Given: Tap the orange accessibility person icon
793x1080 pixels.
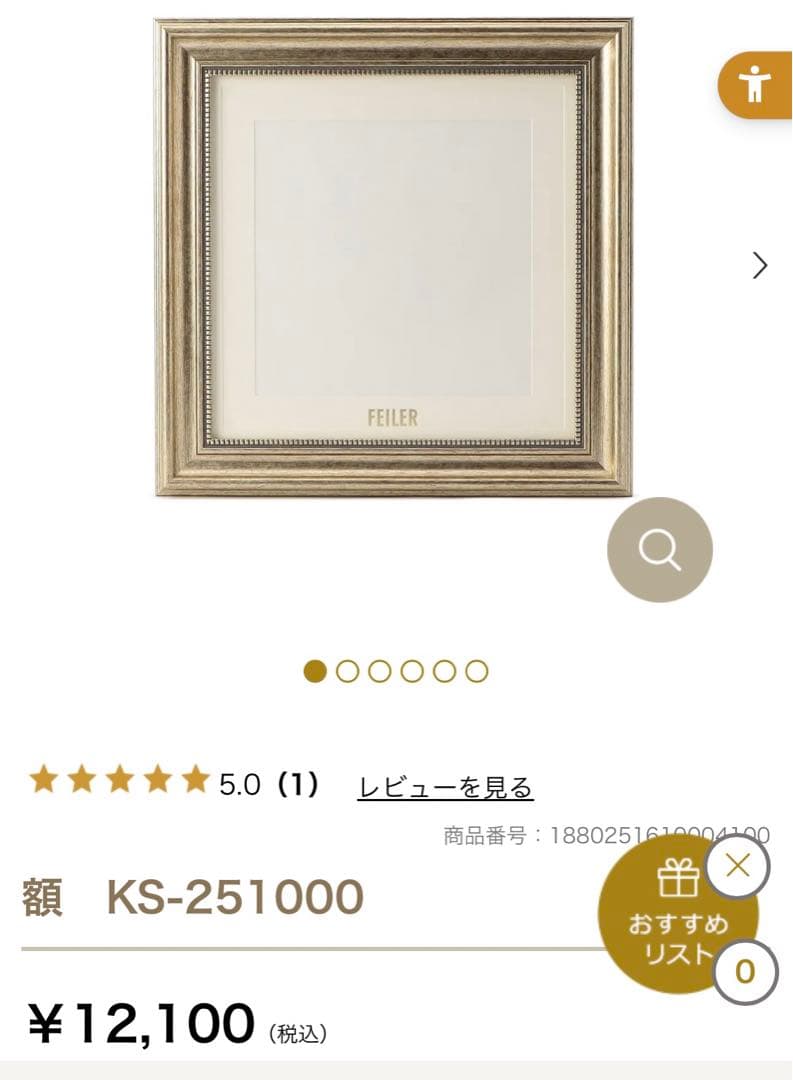Looking at the screenshot, I should click(757, 85).
